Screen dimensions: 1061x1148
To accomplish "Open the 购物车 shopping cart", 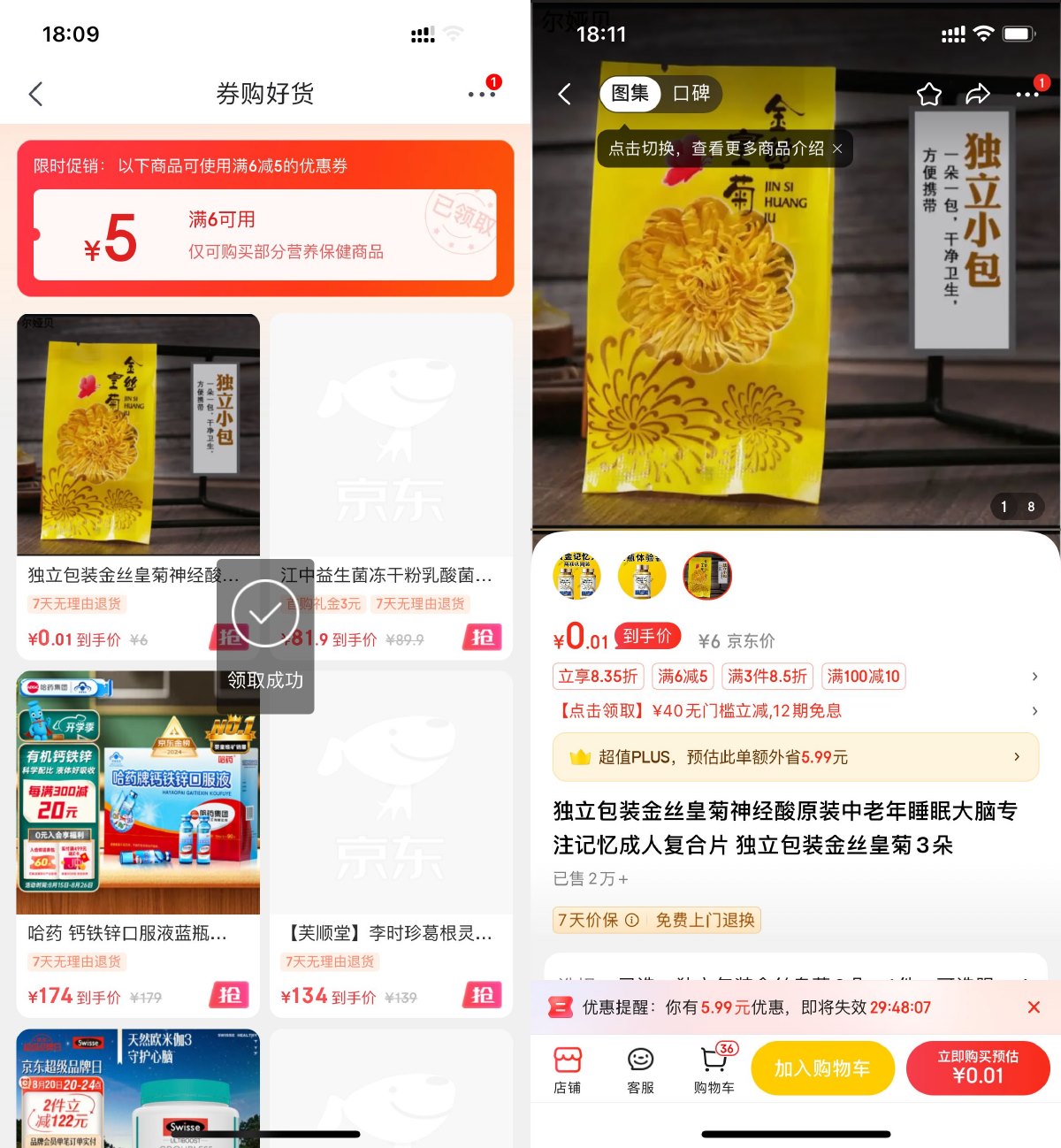I will pos(714,1068).
